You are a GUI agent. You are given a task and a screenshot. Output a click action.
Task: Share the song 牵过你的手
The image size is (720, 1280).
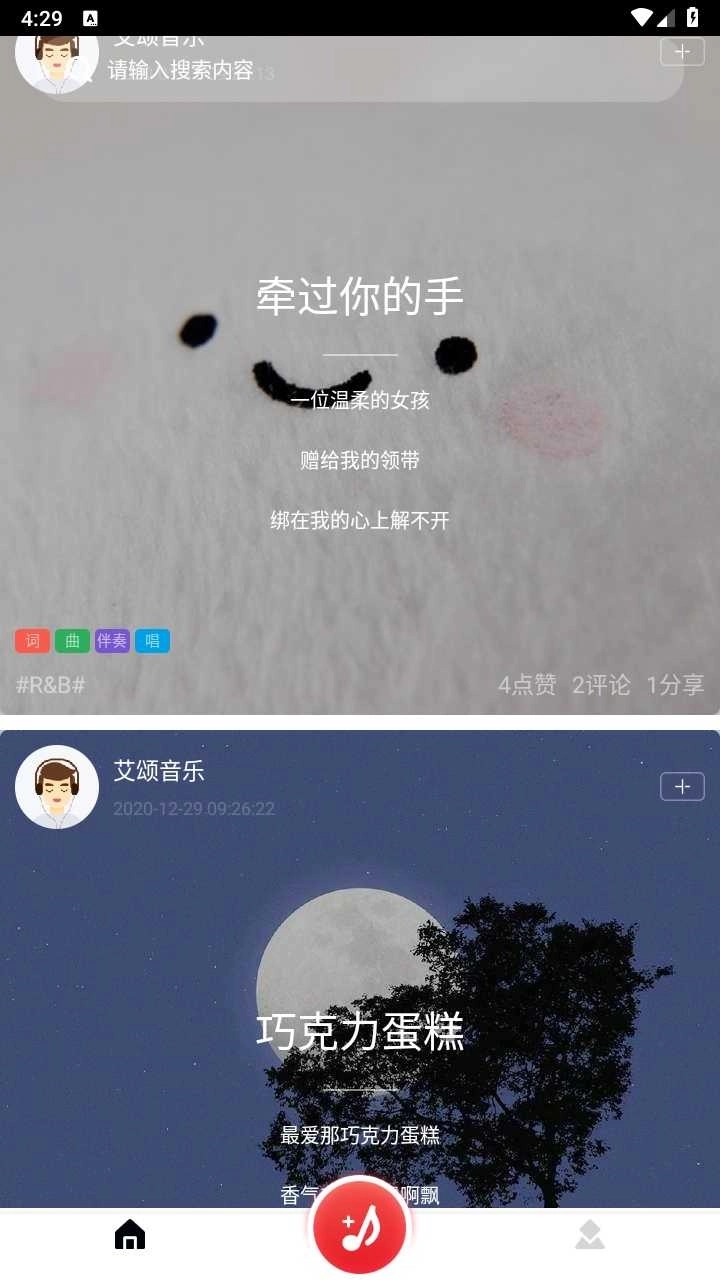[675, 685]
